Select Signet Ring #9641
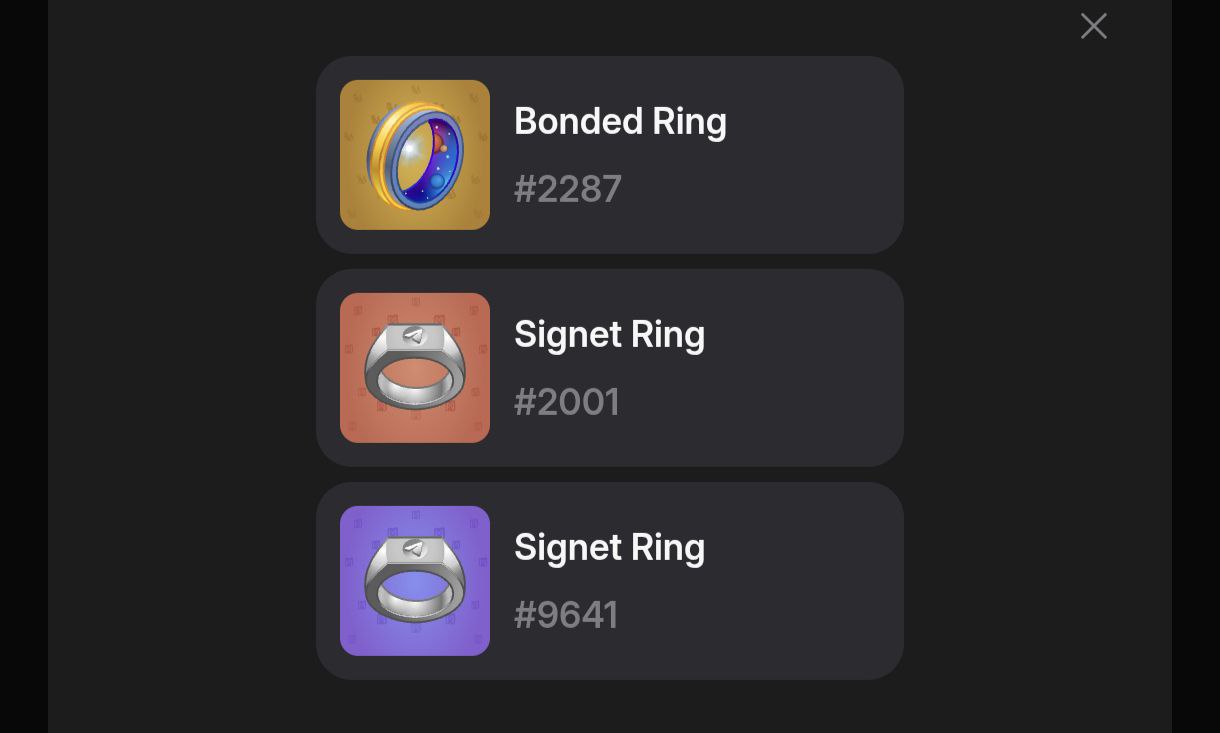 609,581
